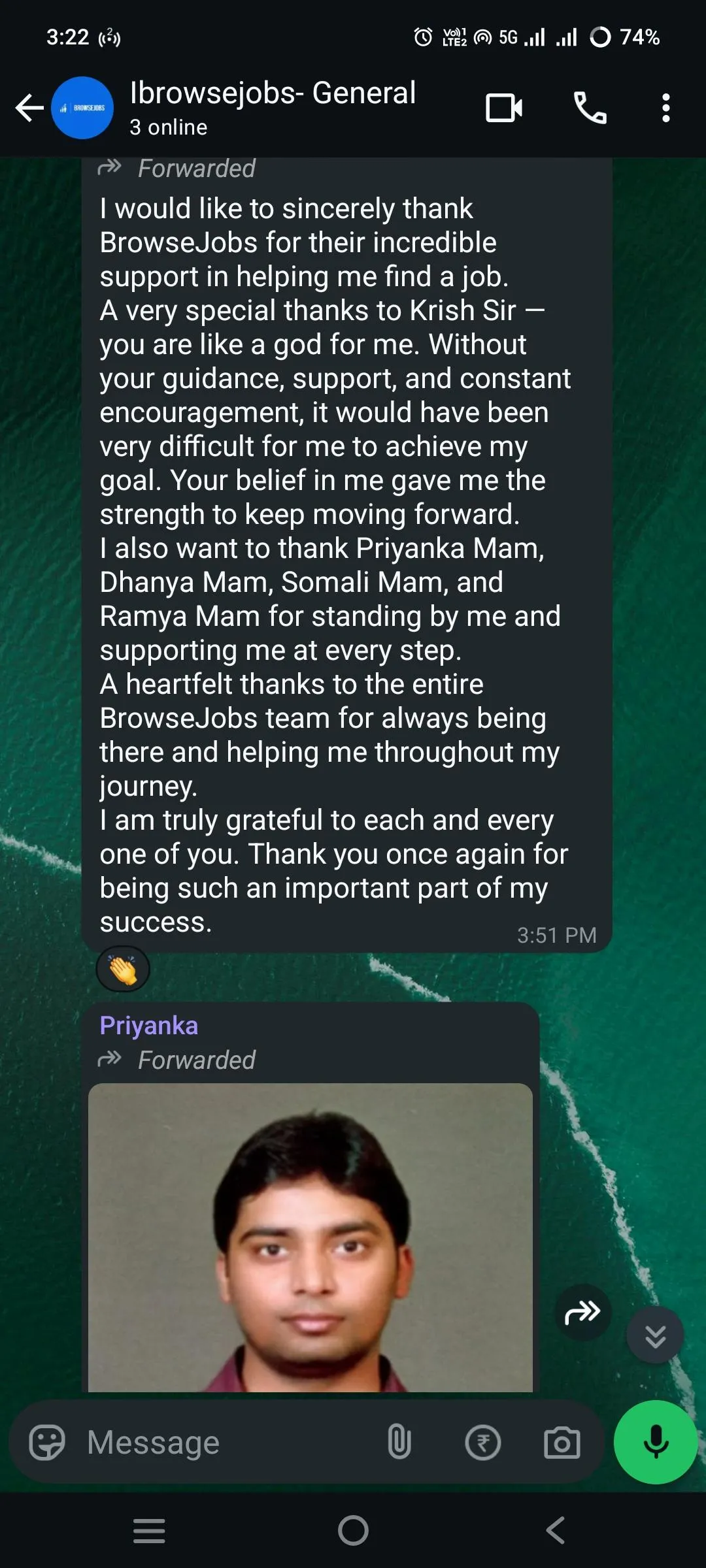Start a group video call

click(x=503, y=108)
